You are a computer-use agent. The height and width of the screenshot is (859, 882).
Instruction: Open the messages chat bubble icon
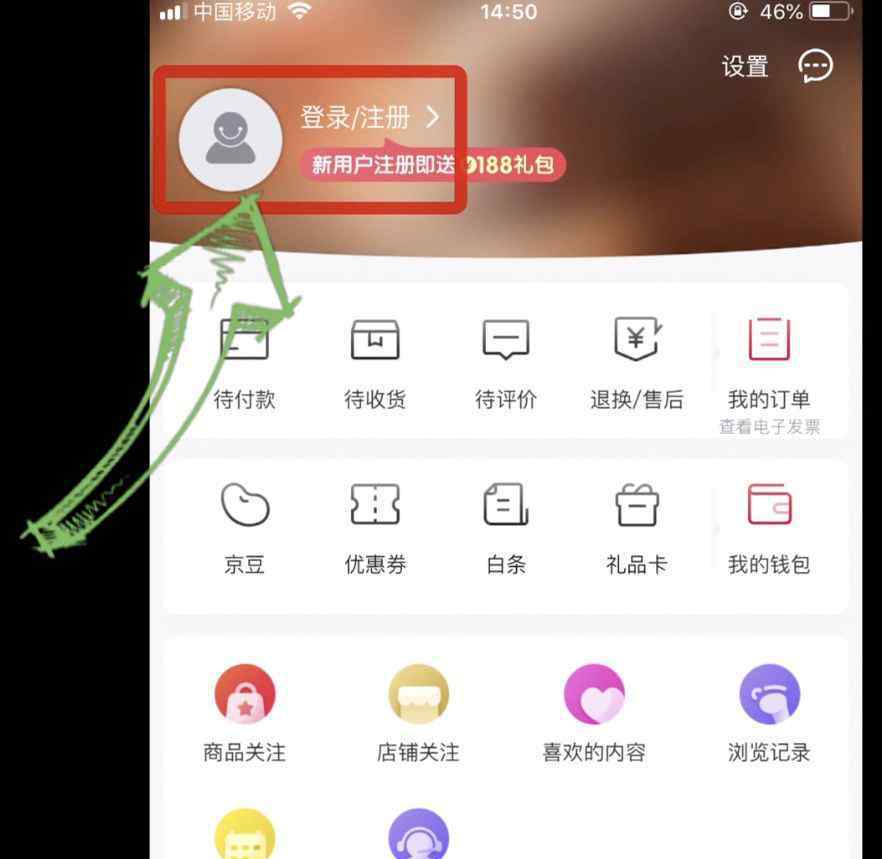815,67
